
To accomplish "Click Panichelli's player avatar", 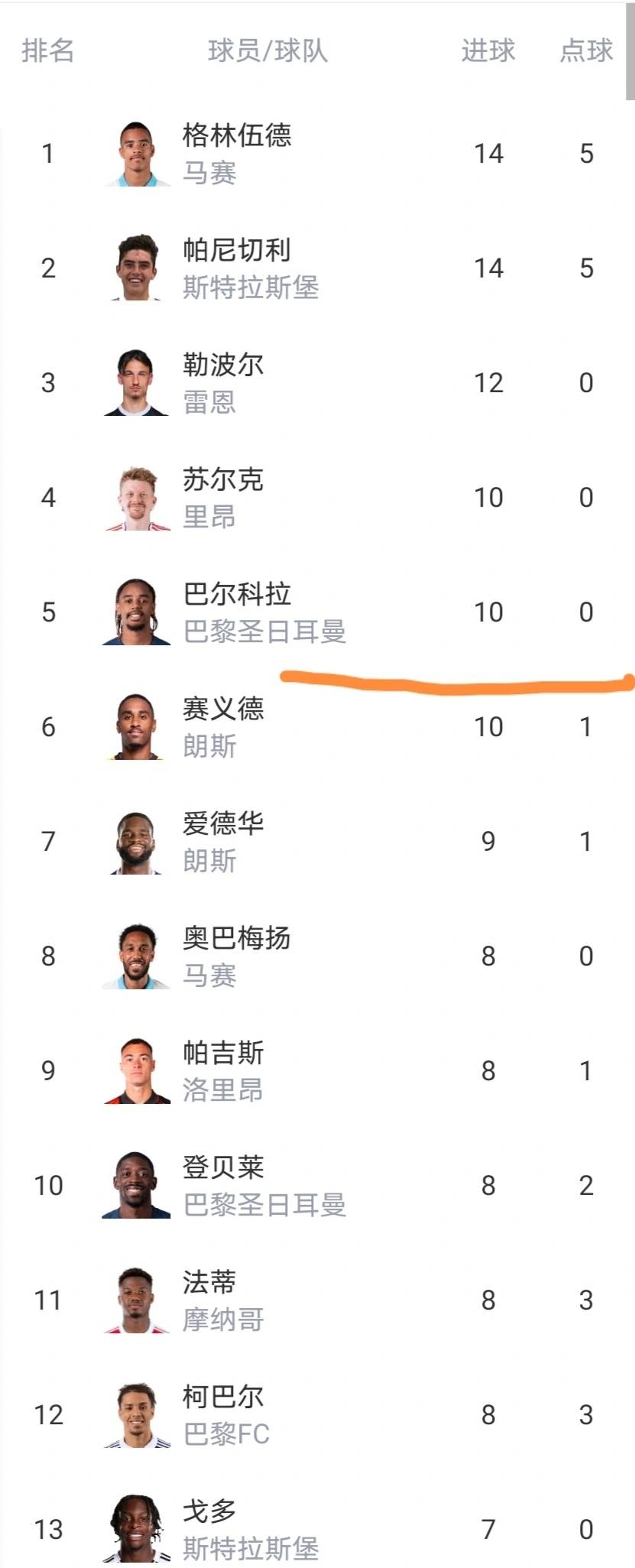I will (x=138, y=268).
